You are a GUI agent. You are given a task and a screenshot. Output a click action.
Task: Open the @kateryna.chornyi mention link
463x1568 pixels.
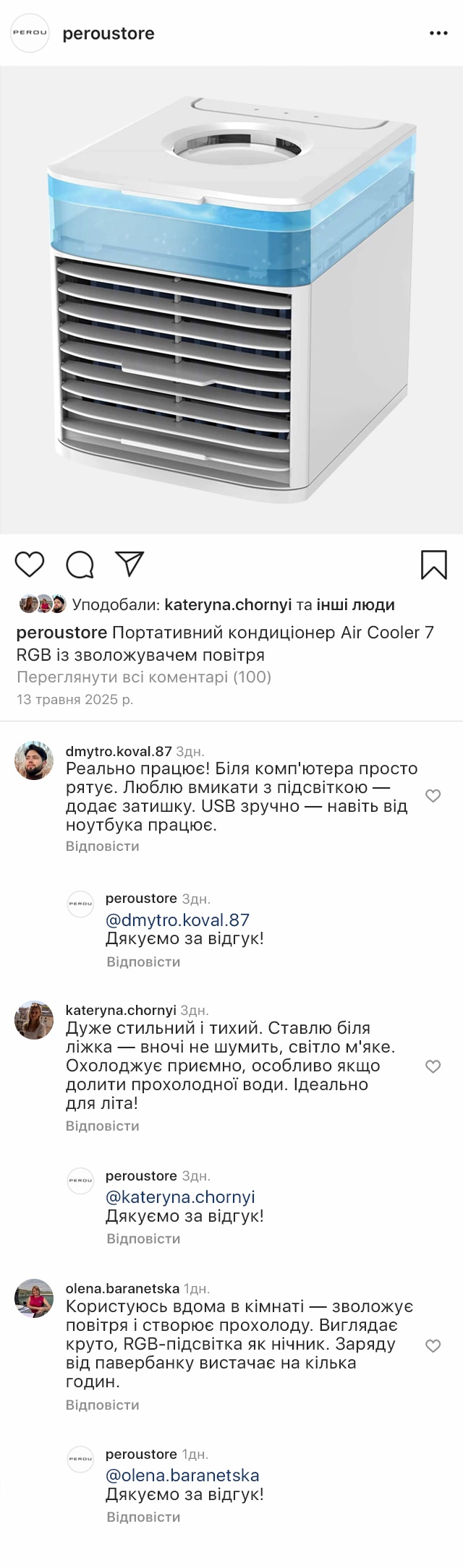pos(180,1197)
